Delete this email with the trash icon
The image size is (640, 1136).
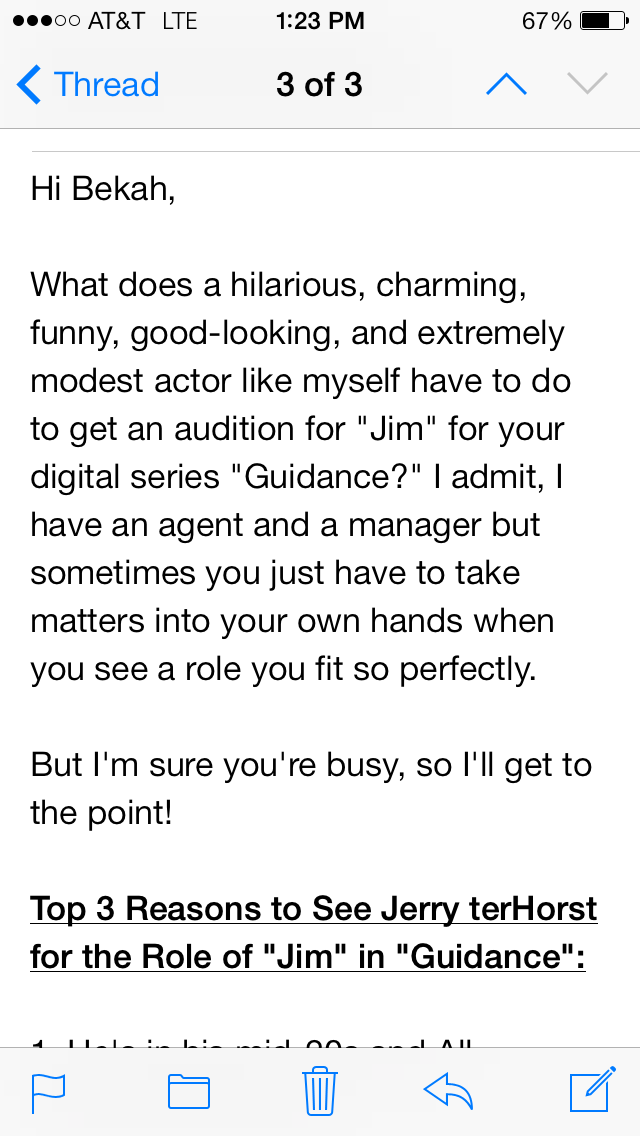click(x=319, y=1091)
